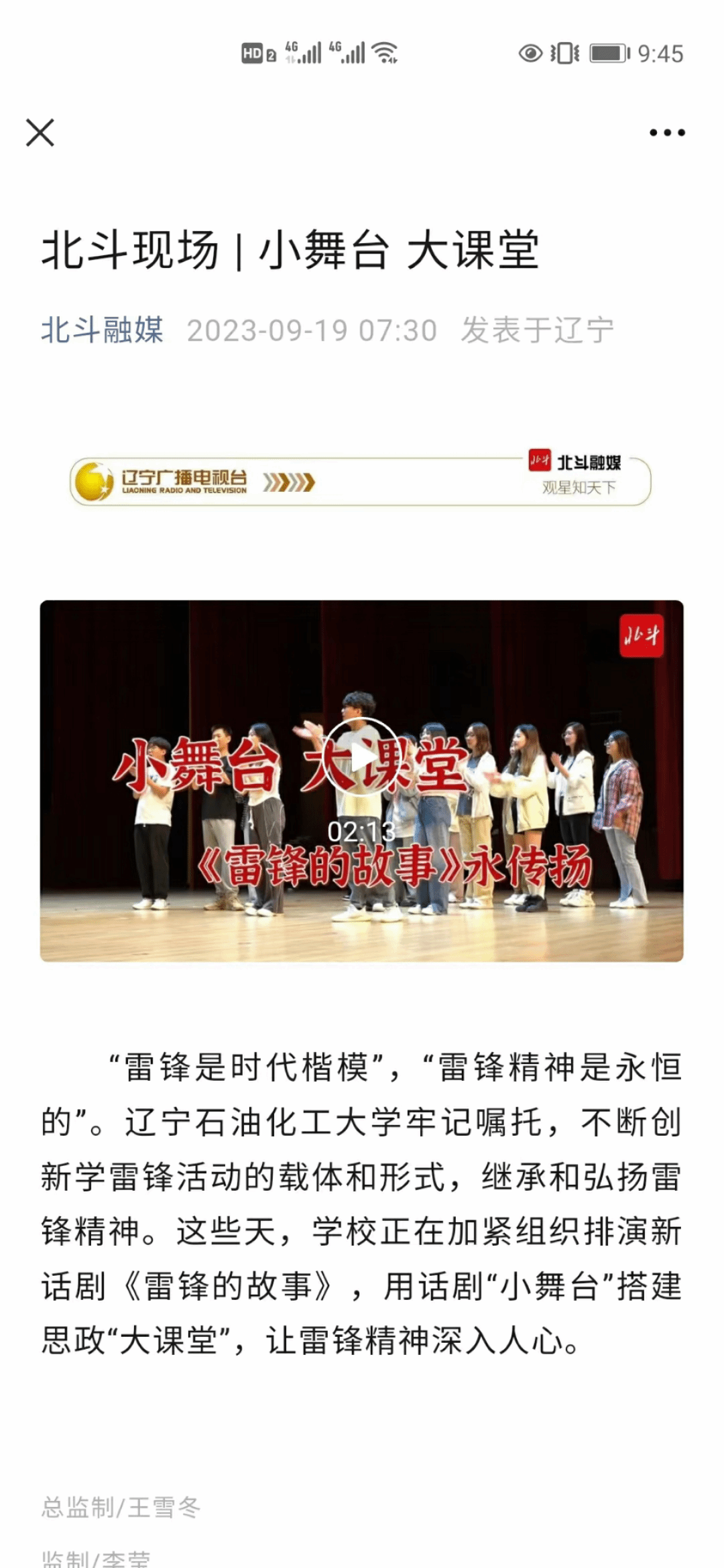This screenshot has height=1568, width=724.
Task: Open the 北斗融媒 account page
Action: pos(102,330)
